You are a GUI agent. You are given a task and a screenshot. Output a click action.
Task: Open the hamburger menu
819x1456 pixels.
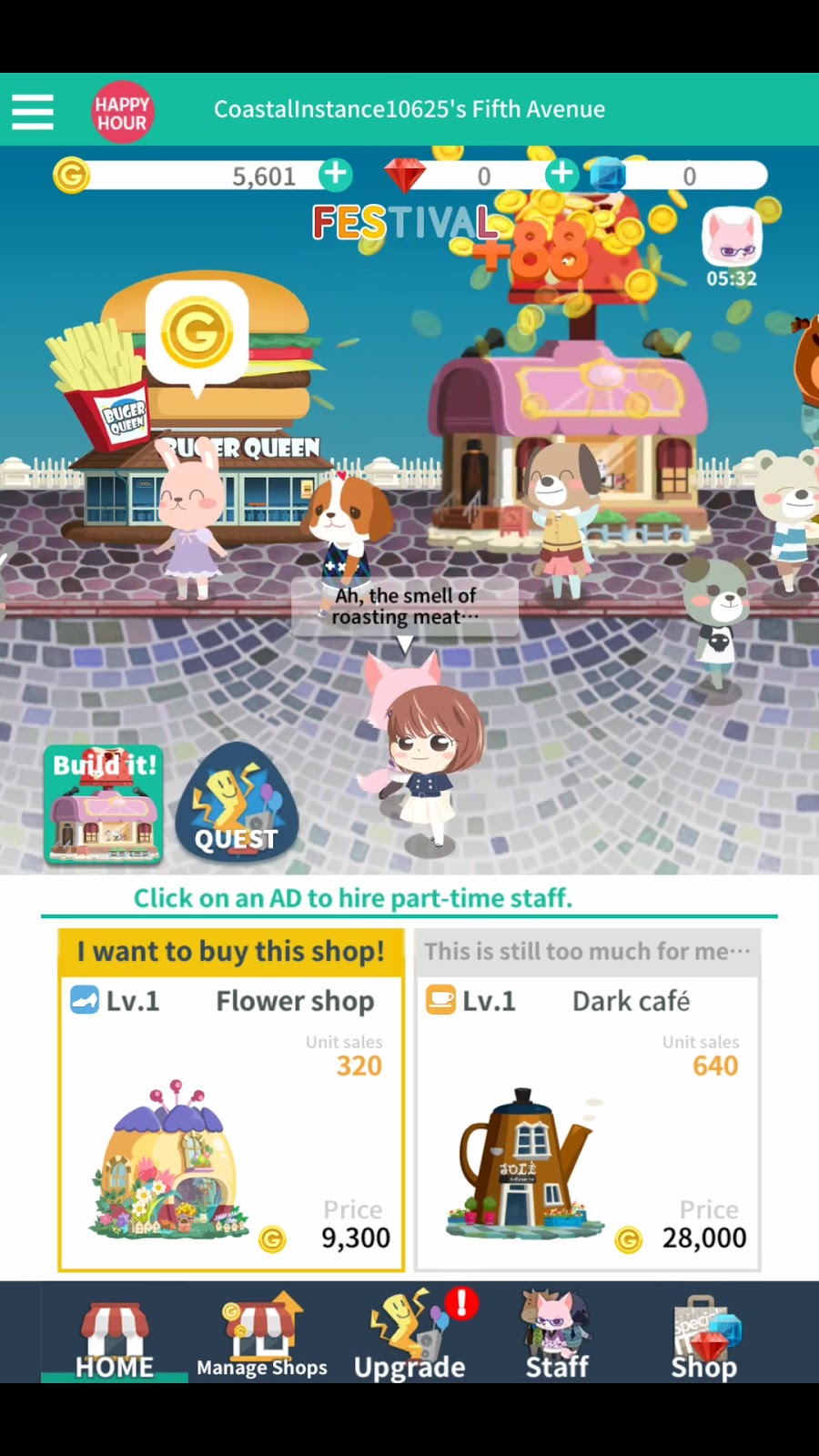tap(33, 112)
